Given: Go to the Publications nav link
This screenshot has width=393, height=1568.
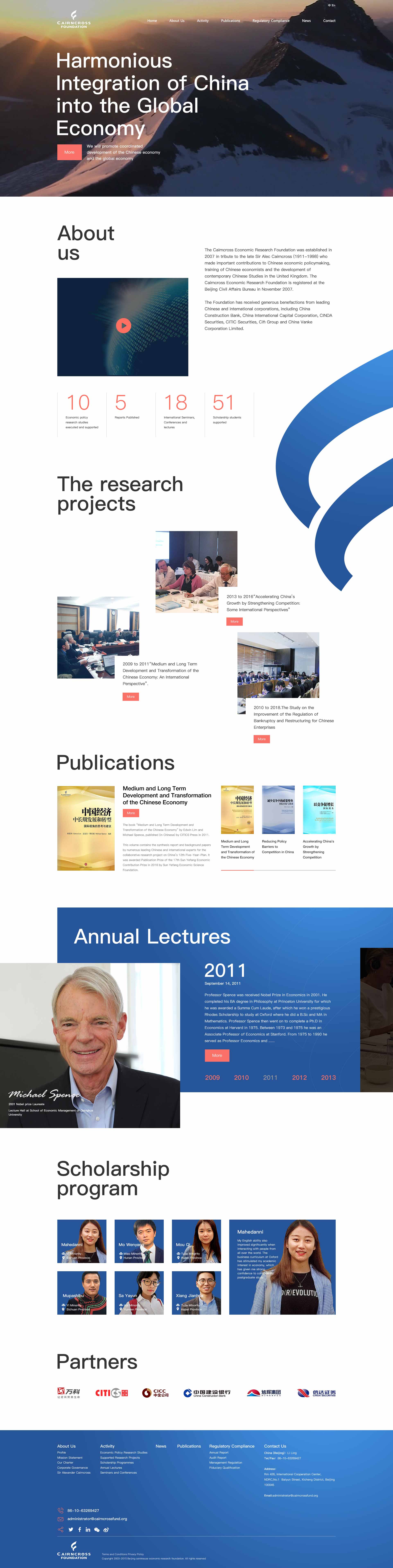Looking at the screenshot, I should (x=230, y=21).
